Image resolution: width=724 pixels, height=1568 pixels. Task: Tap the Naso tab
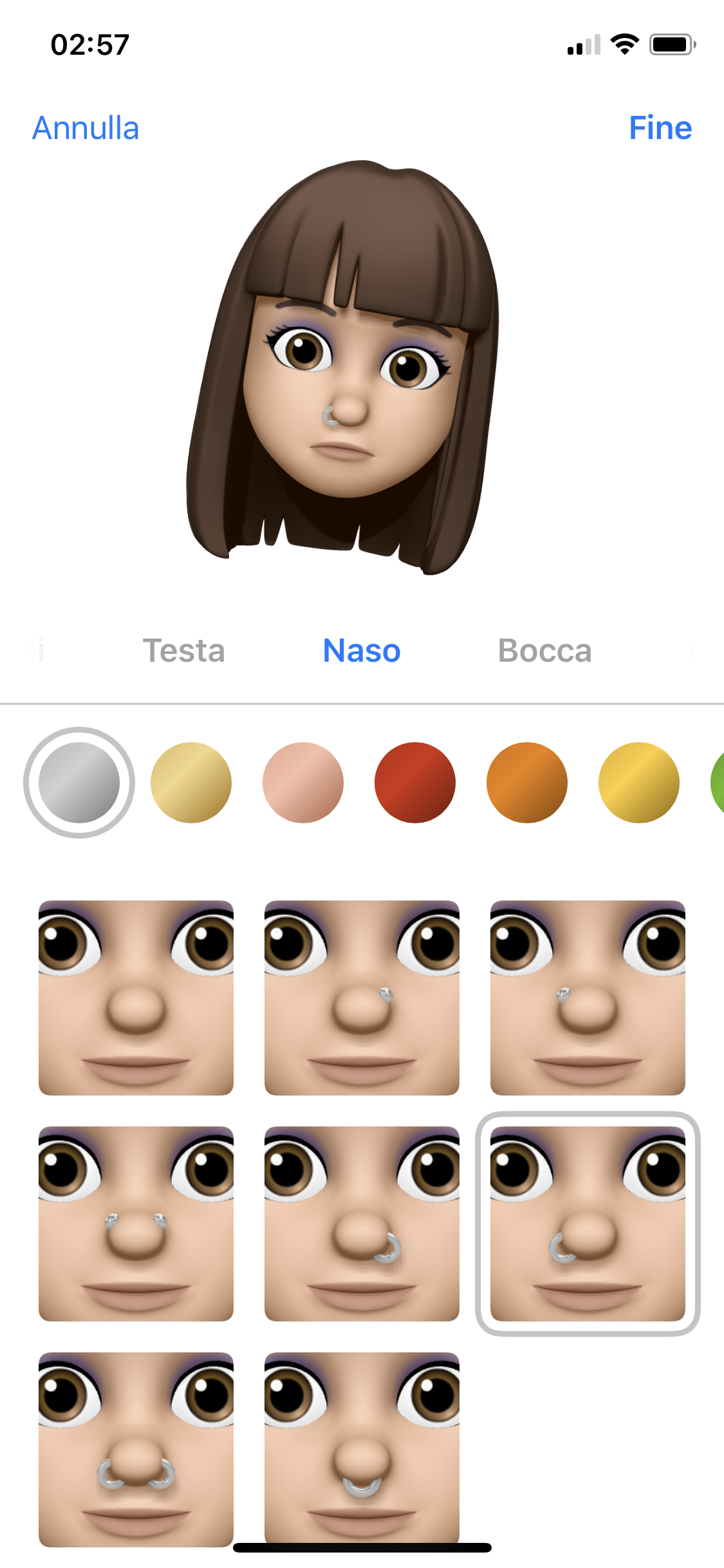tap(362, 650)
